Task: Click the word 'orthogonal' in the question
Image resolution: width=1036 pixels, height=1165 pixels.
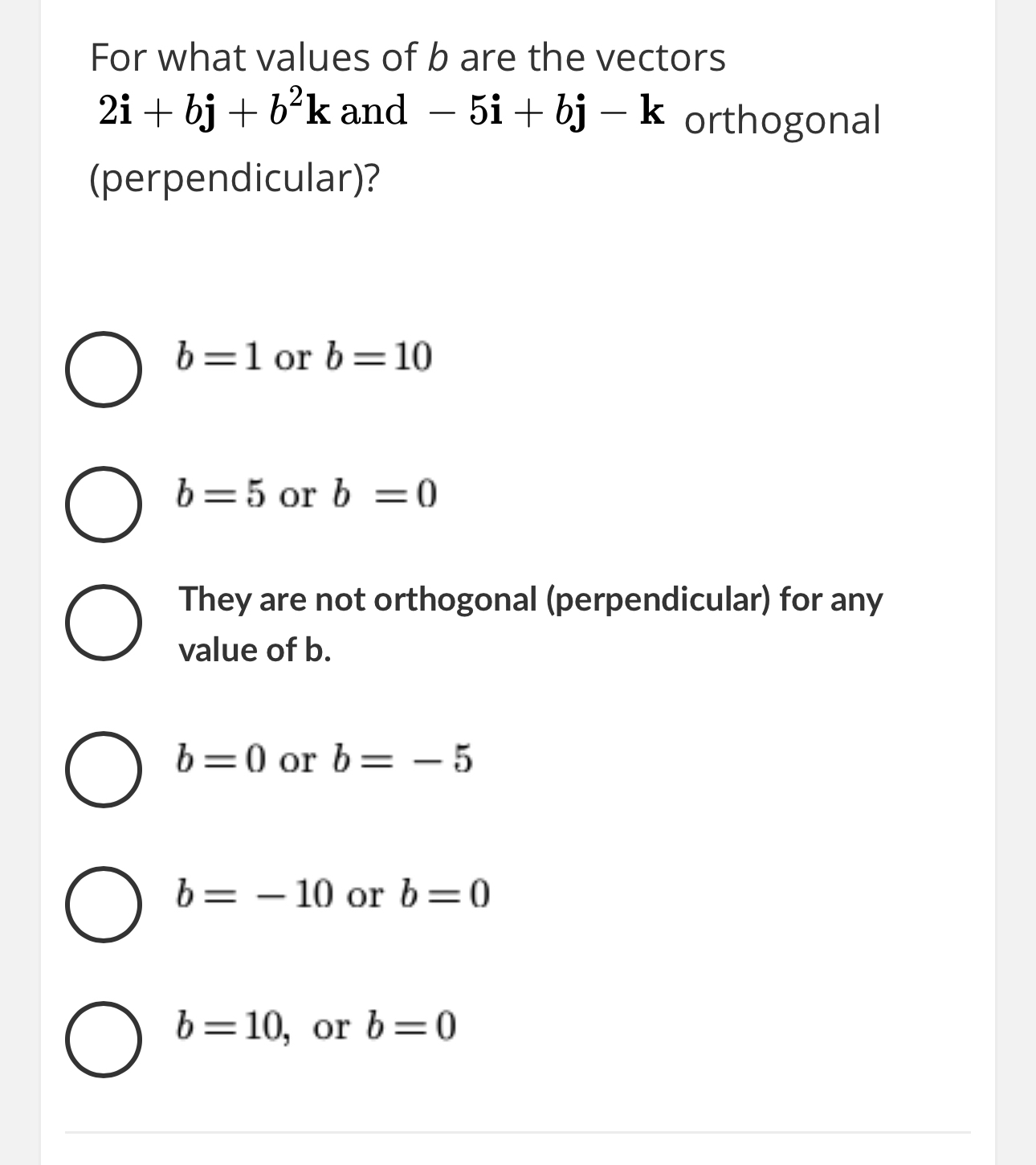Action: pyautogui.click(x=781, y=121)
